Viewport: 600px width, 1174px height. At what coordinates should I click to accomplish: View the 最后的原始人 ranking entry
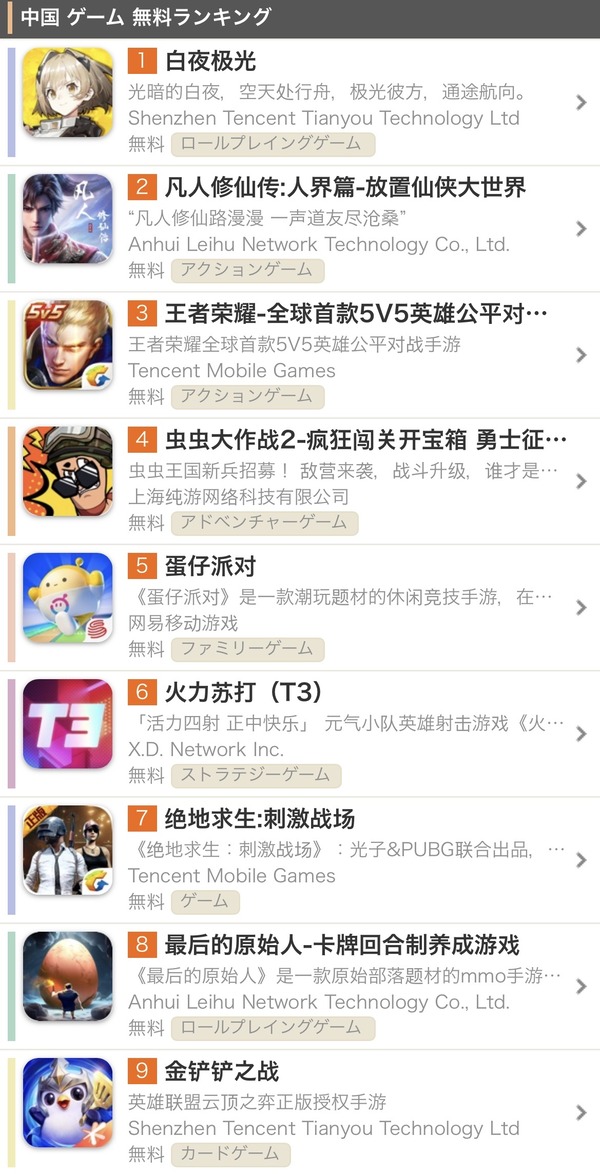tap(300, 987)
